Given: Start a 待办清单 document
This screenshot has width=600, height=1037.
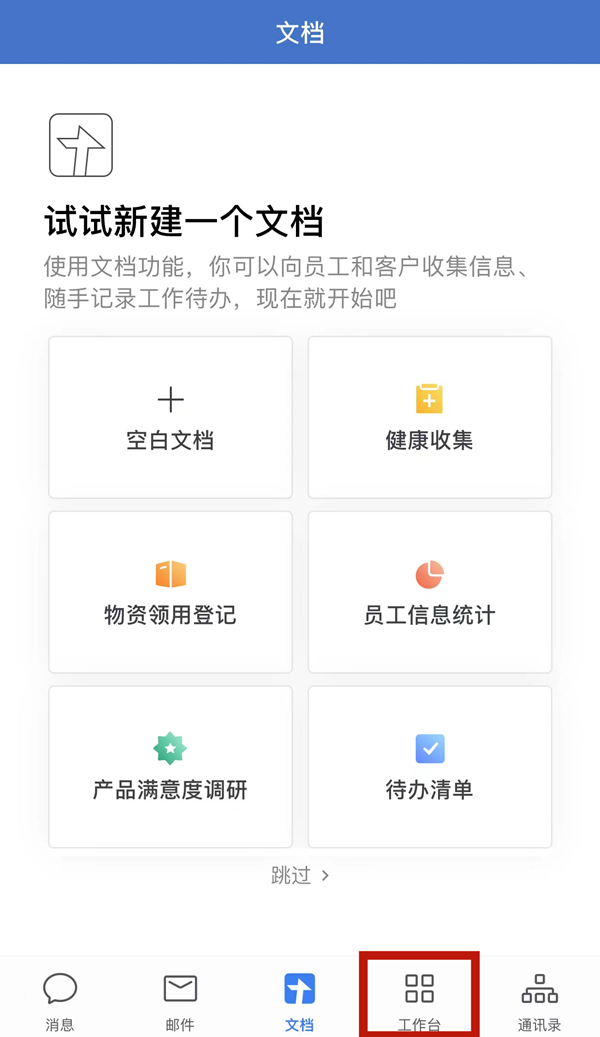Looking at the screenshot, I should (x=429, y=767).
